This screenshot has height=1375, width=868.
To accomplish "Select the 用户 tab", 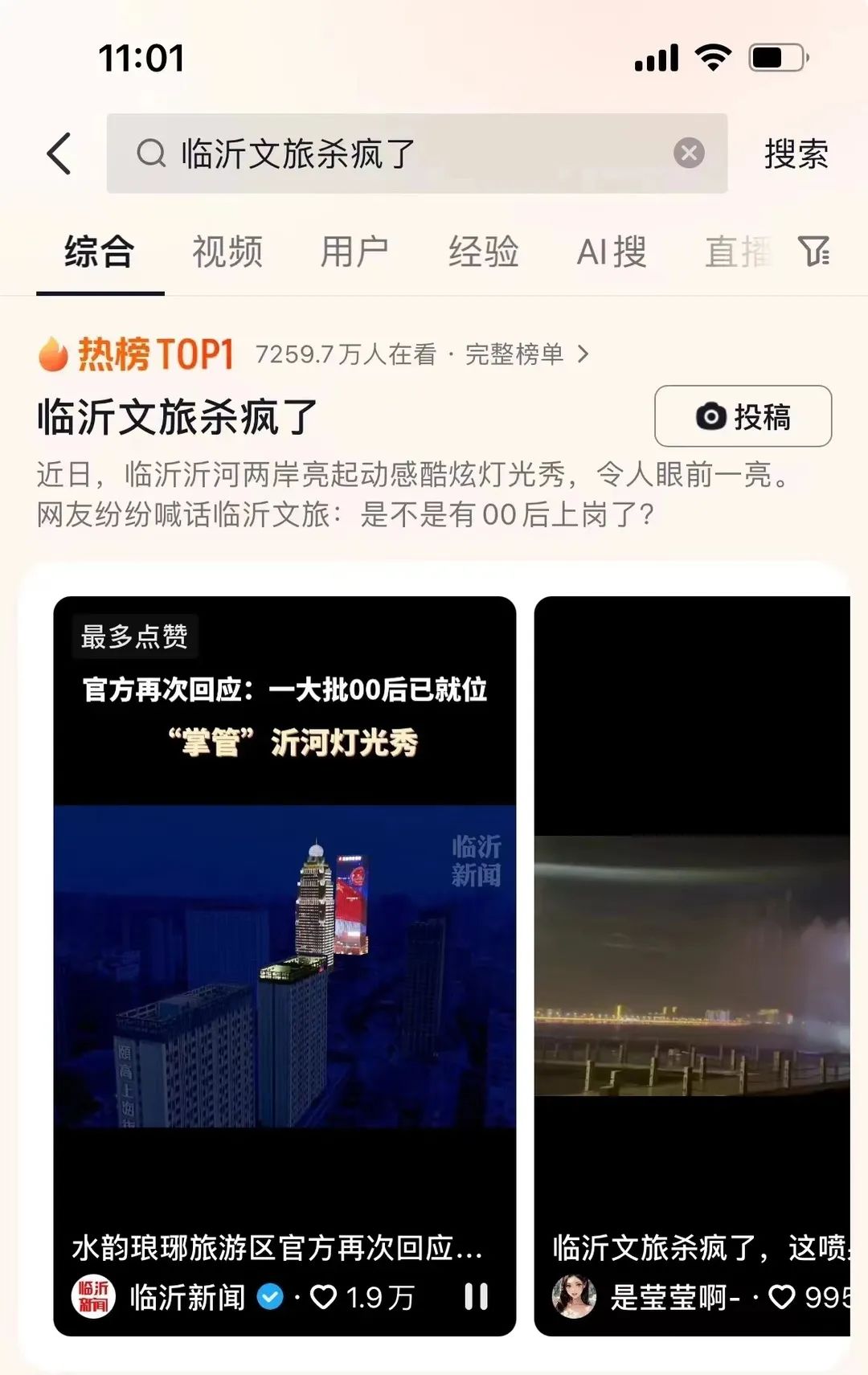I will pos(354,252).
